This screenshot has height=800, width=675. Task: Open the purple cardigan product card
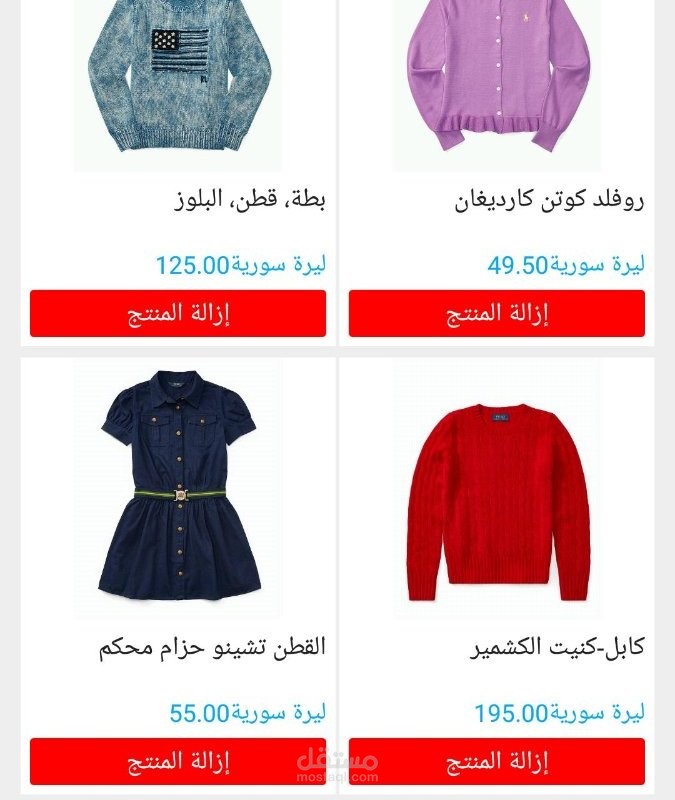point(496,85)
